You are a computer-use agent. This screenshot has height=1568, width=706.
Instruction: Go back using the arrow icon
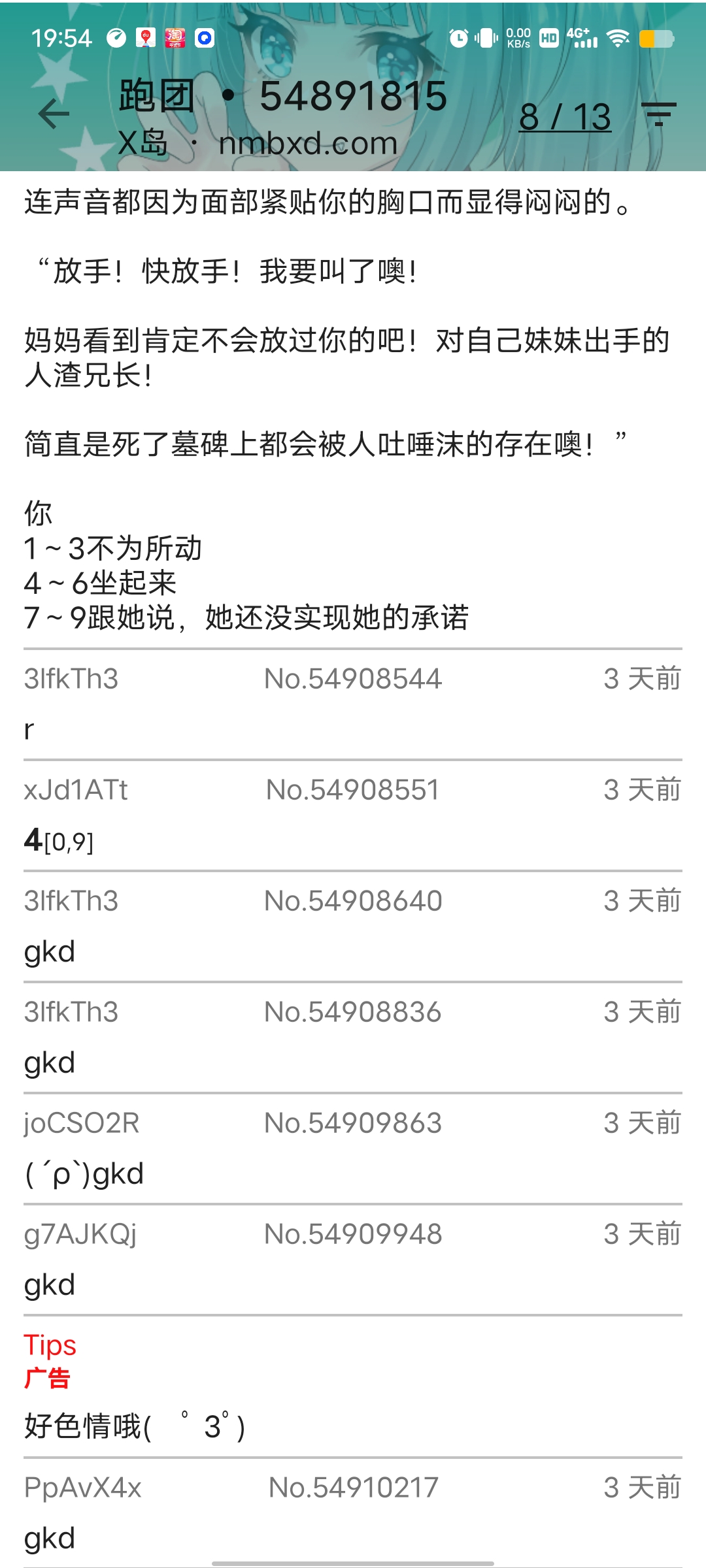[54, 115]
